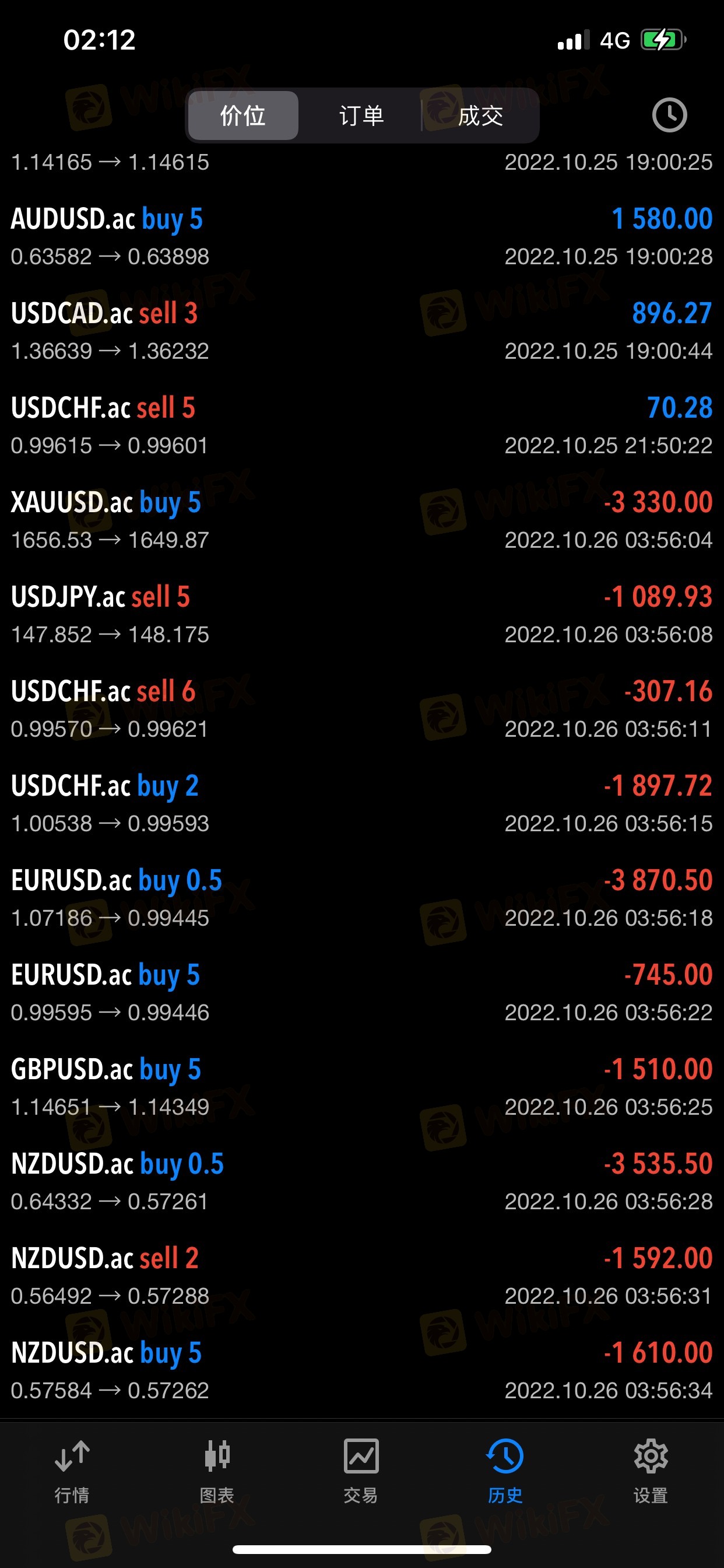Select the 价位 segment
Viewport: 724px width, 1568px height.
tap(242, 116)
